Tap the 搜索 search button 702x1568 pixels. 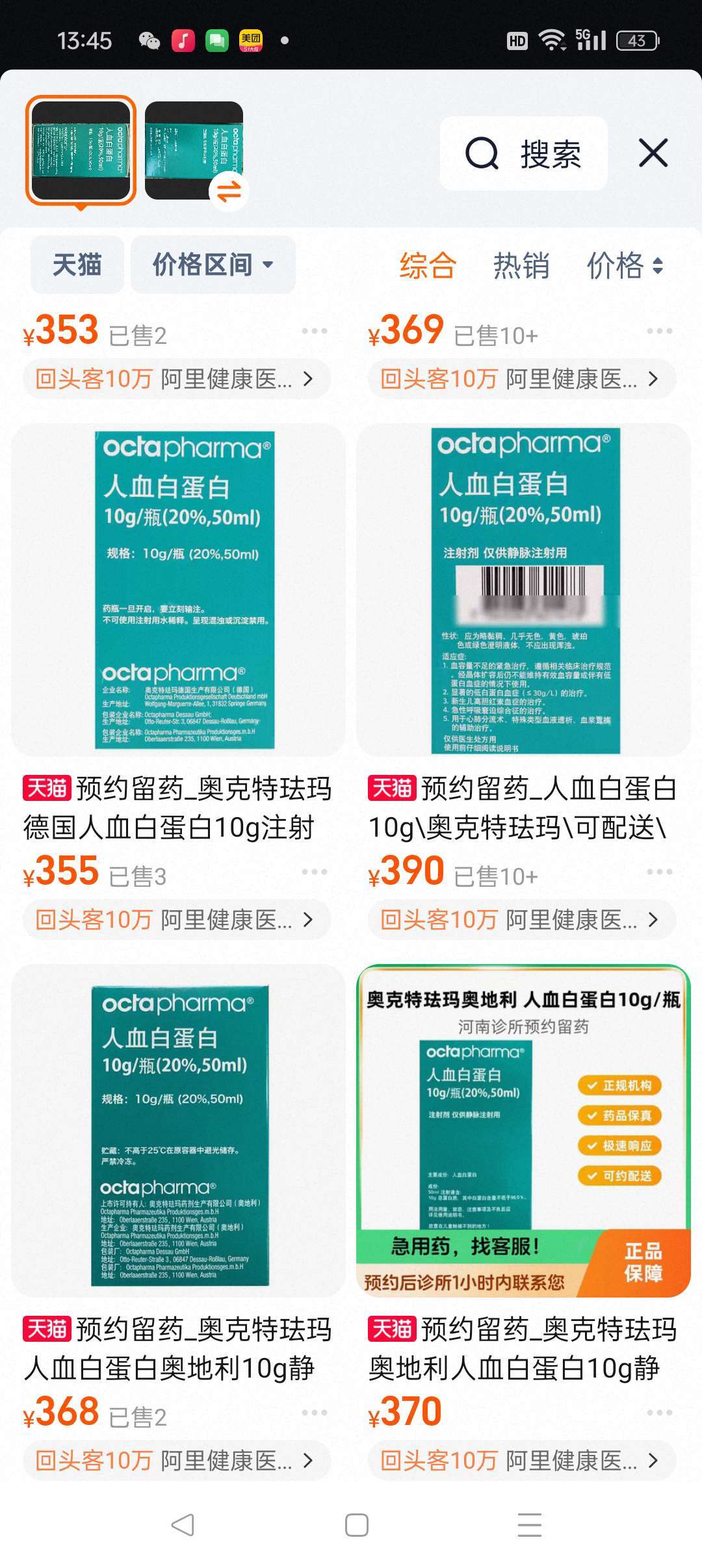pos(523,154)
